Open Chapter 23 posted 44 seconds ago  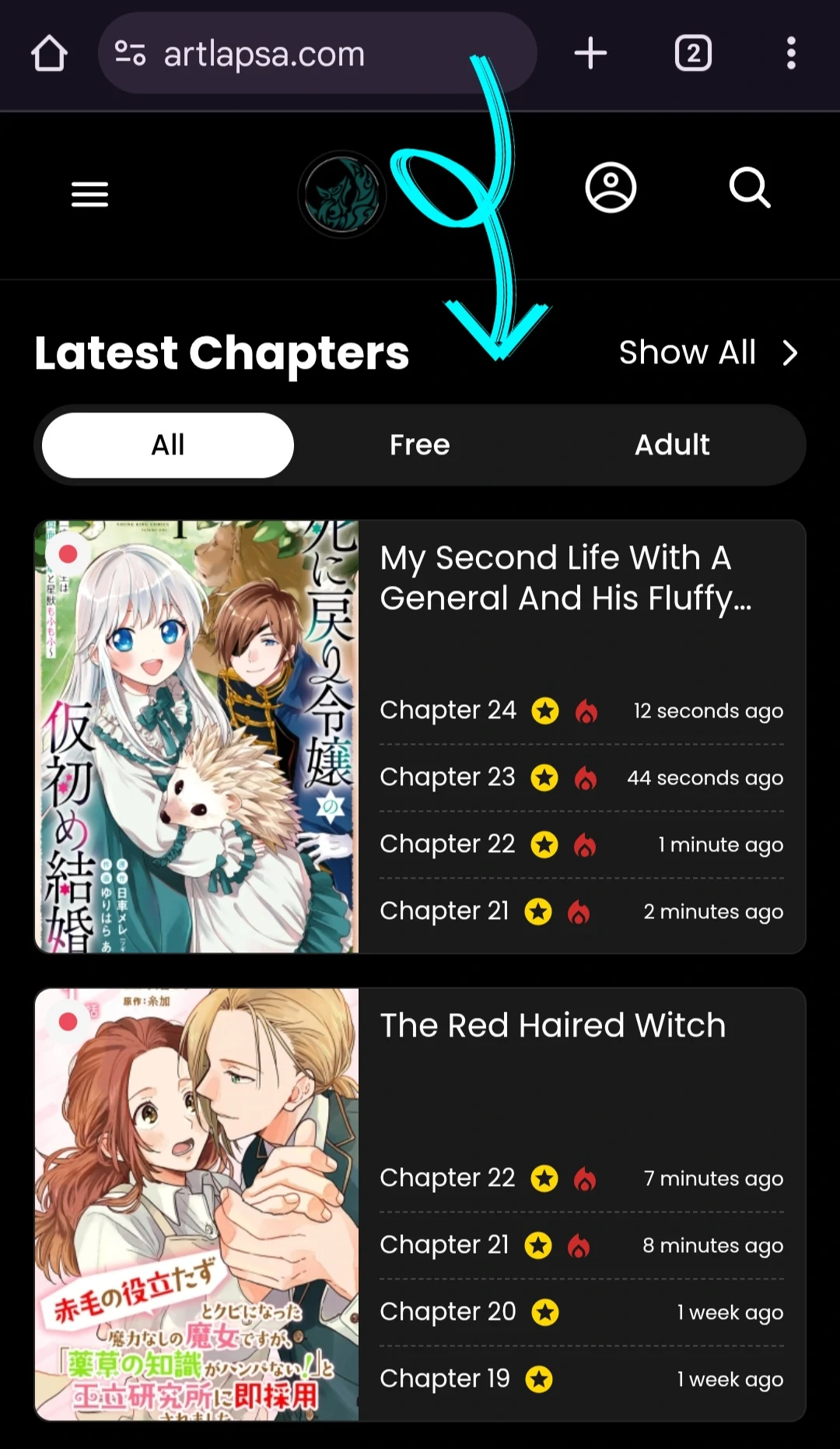click(x=448, y=777)
